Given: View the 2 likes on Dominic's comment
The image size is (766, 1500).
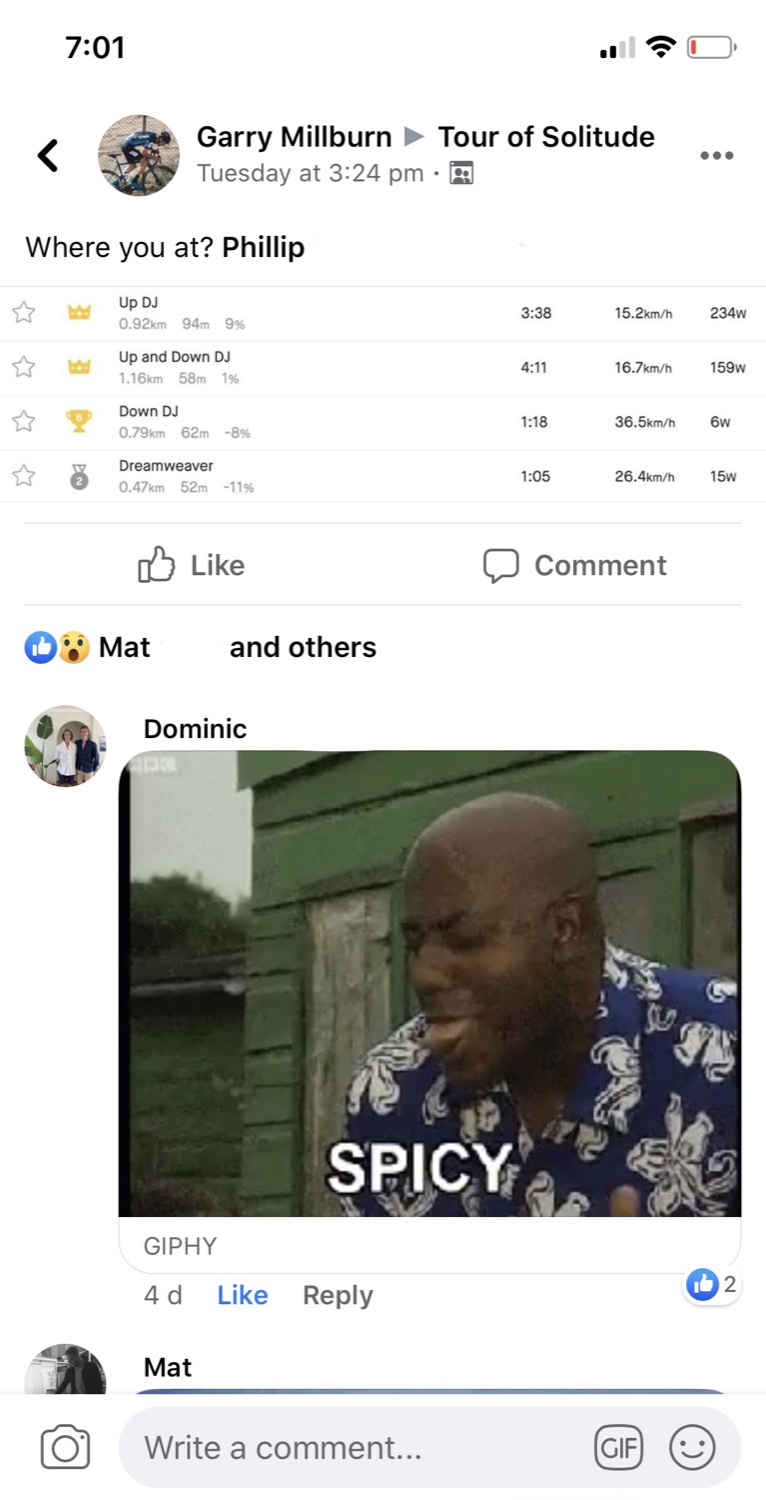Looking at the screenshot, I should 712,1285.
